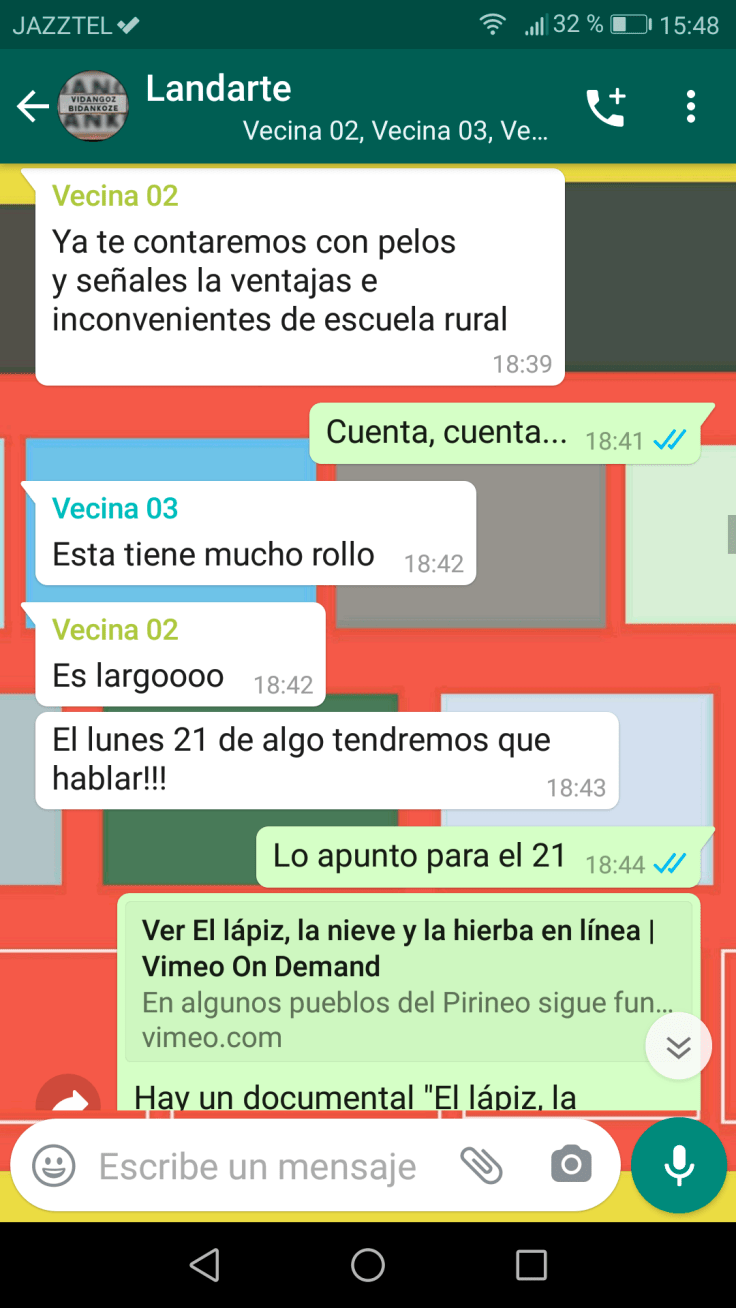Open the camera to send a photo

click(571, 1166)
